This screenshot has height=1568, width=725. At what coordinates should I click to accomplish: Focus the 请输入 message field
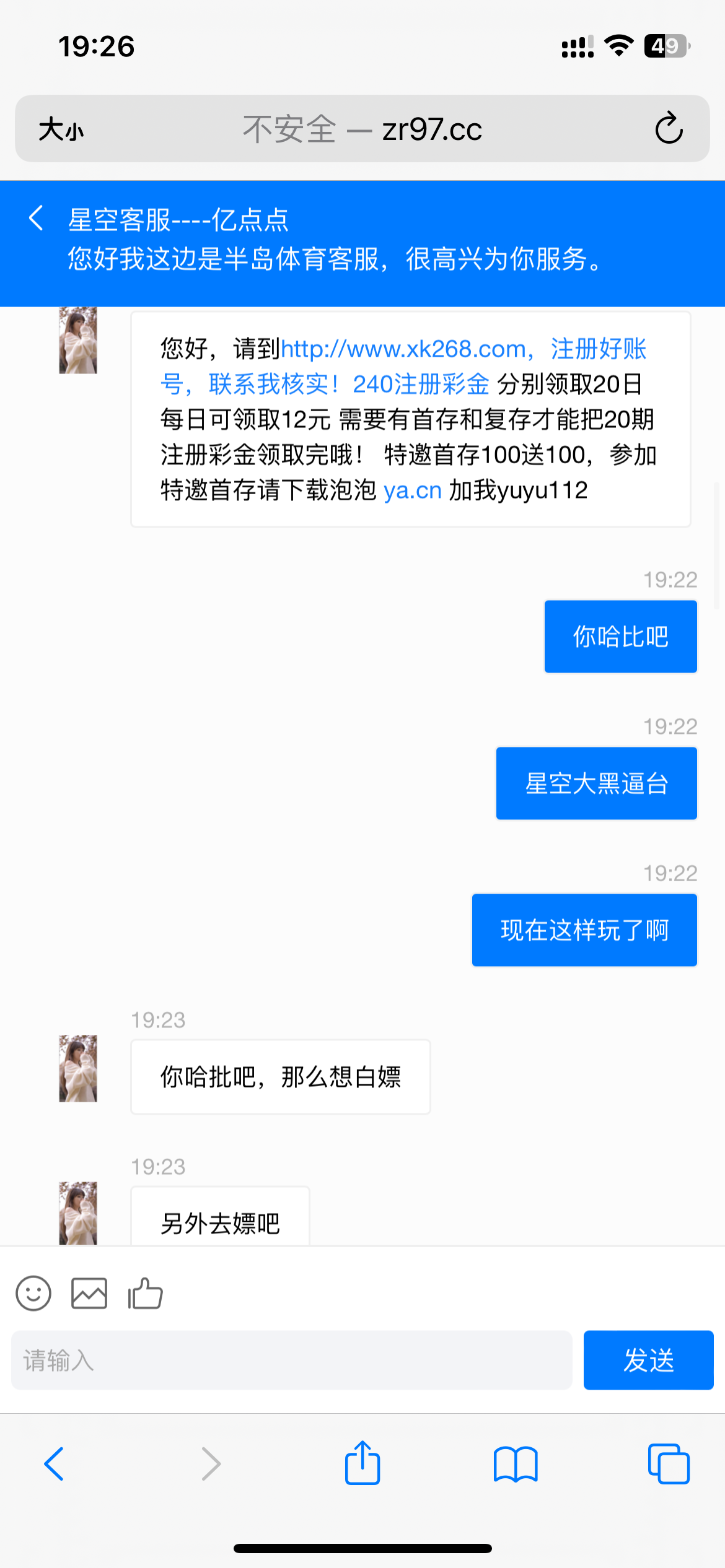291,1360
